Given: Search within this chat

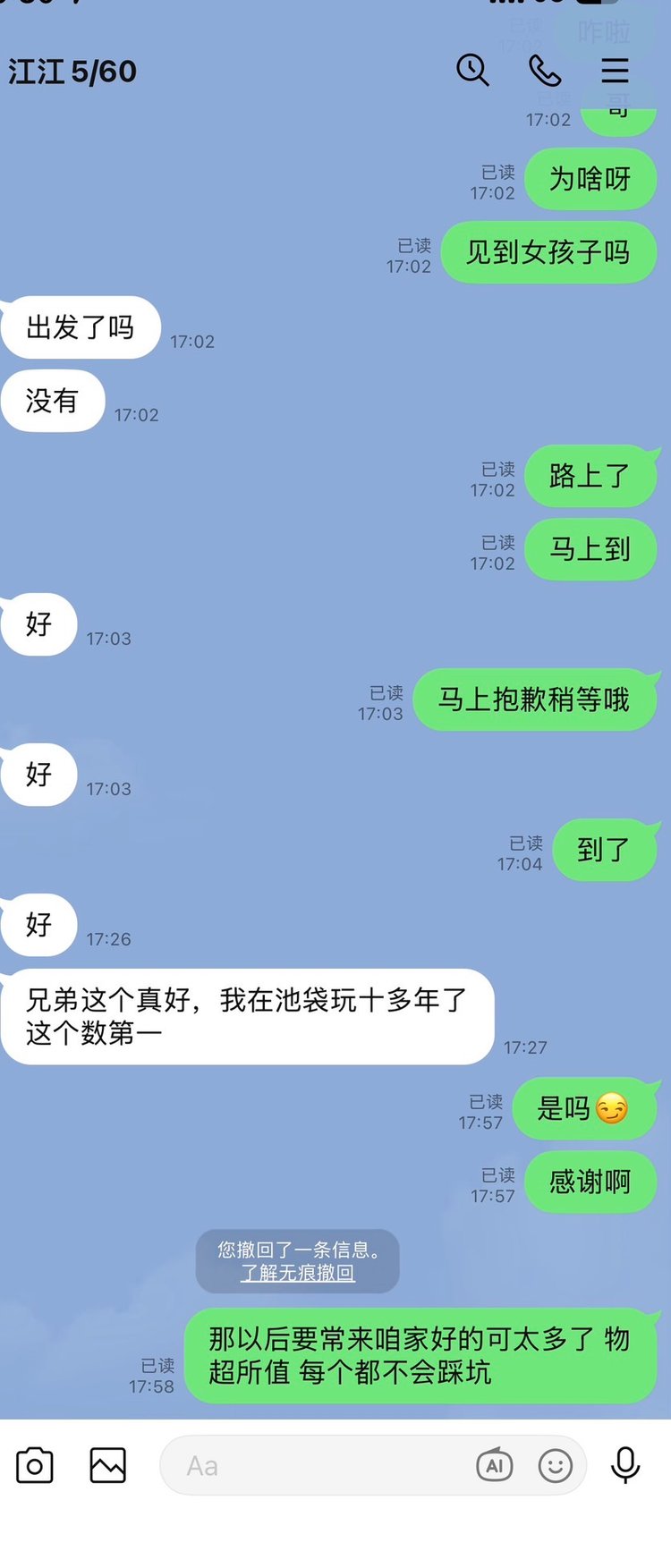Looking at the screenshot, I should [x=472, y=70].
